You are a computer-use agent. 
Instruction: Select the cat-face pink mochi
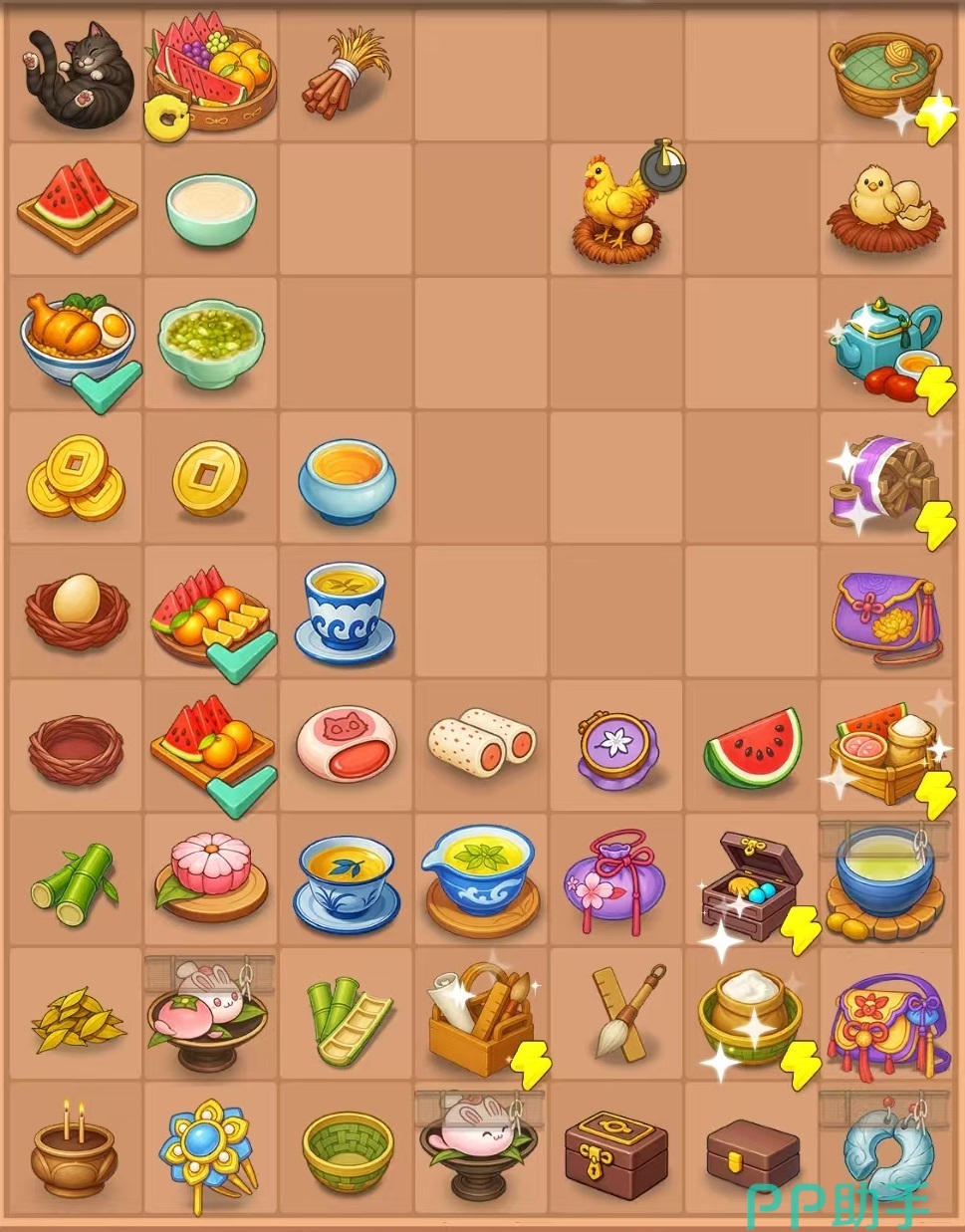(x=346, y=745)
